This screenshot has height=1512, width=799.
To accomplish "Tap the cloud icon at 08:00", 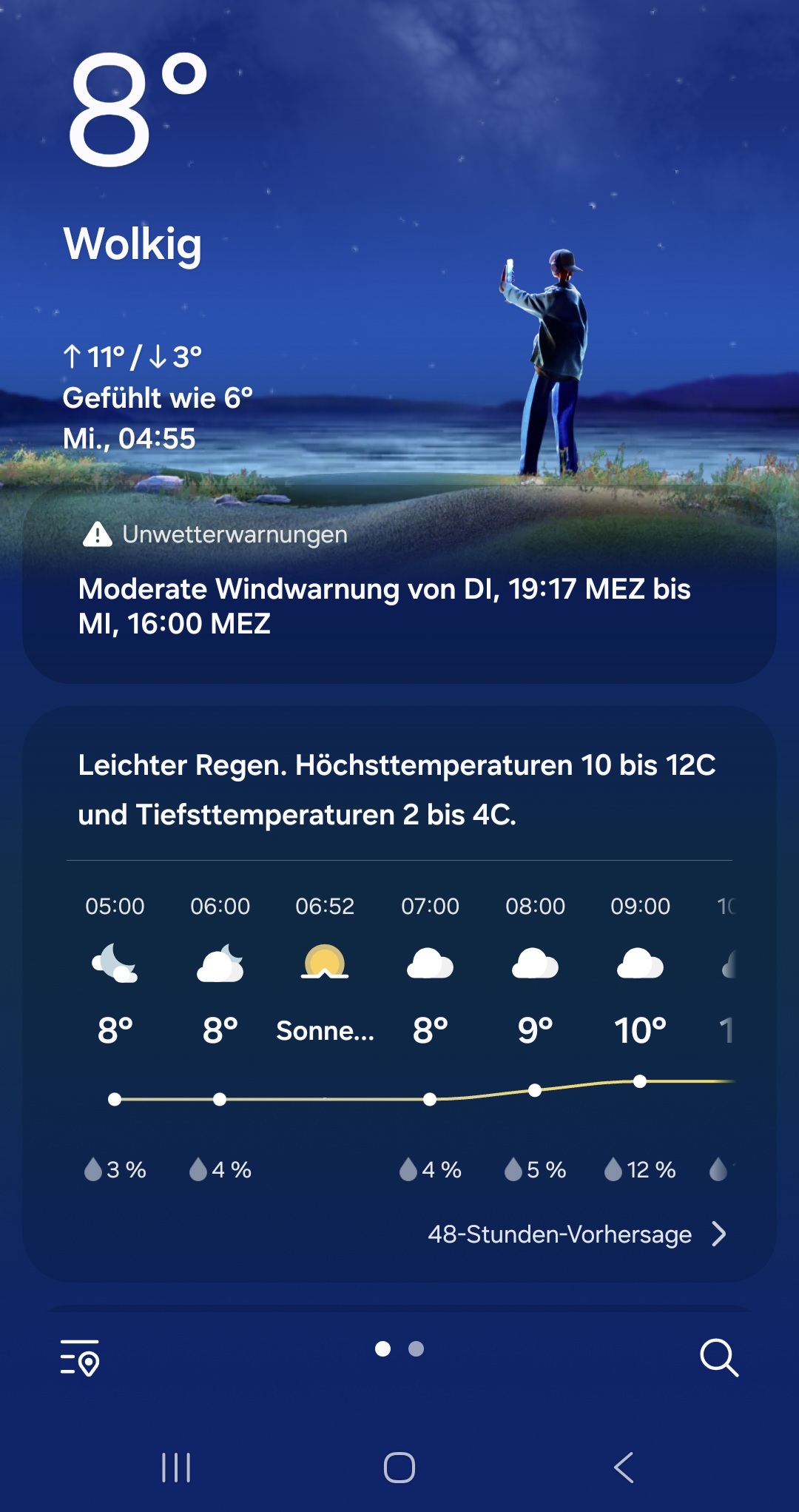I will [534, 962].
